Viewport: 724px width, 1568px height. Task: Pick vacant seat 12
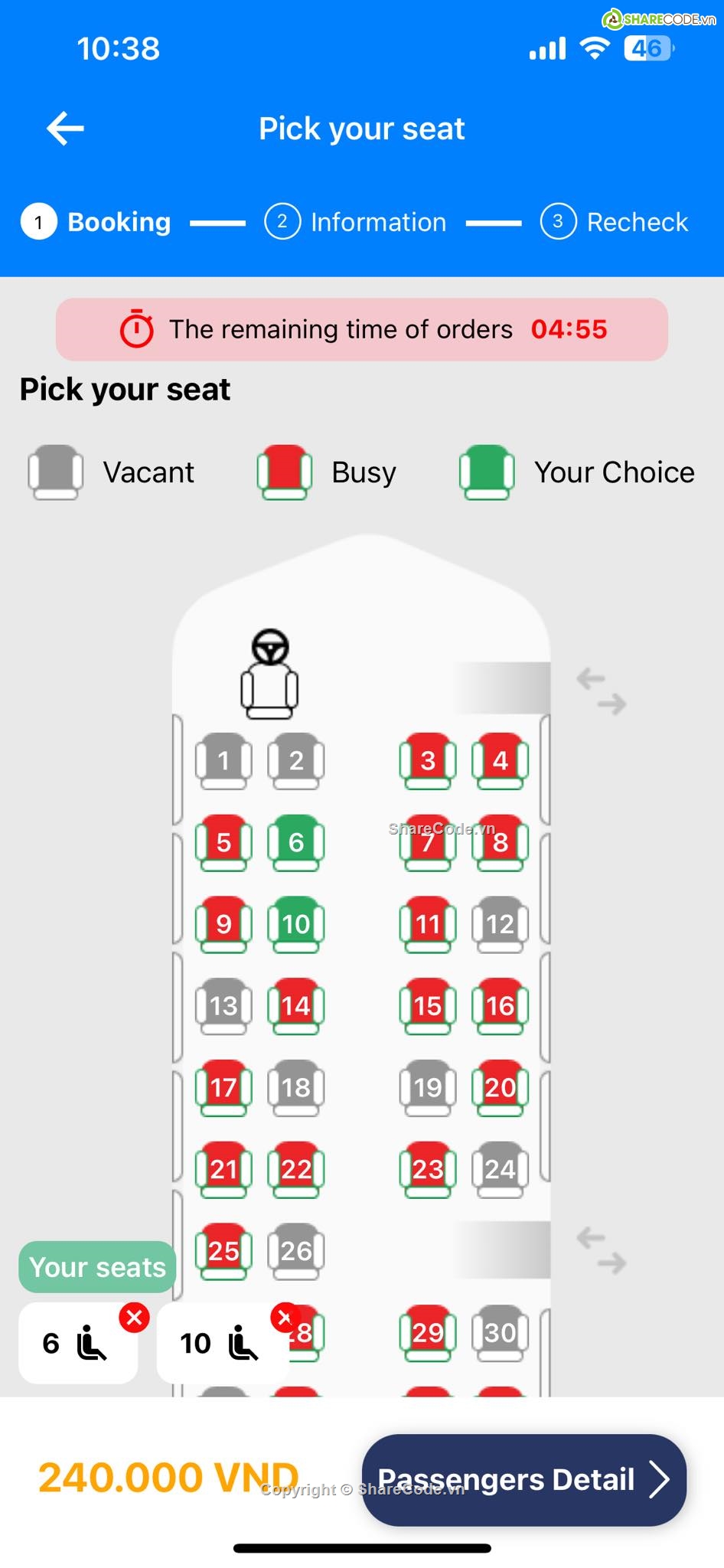[500, 924]
